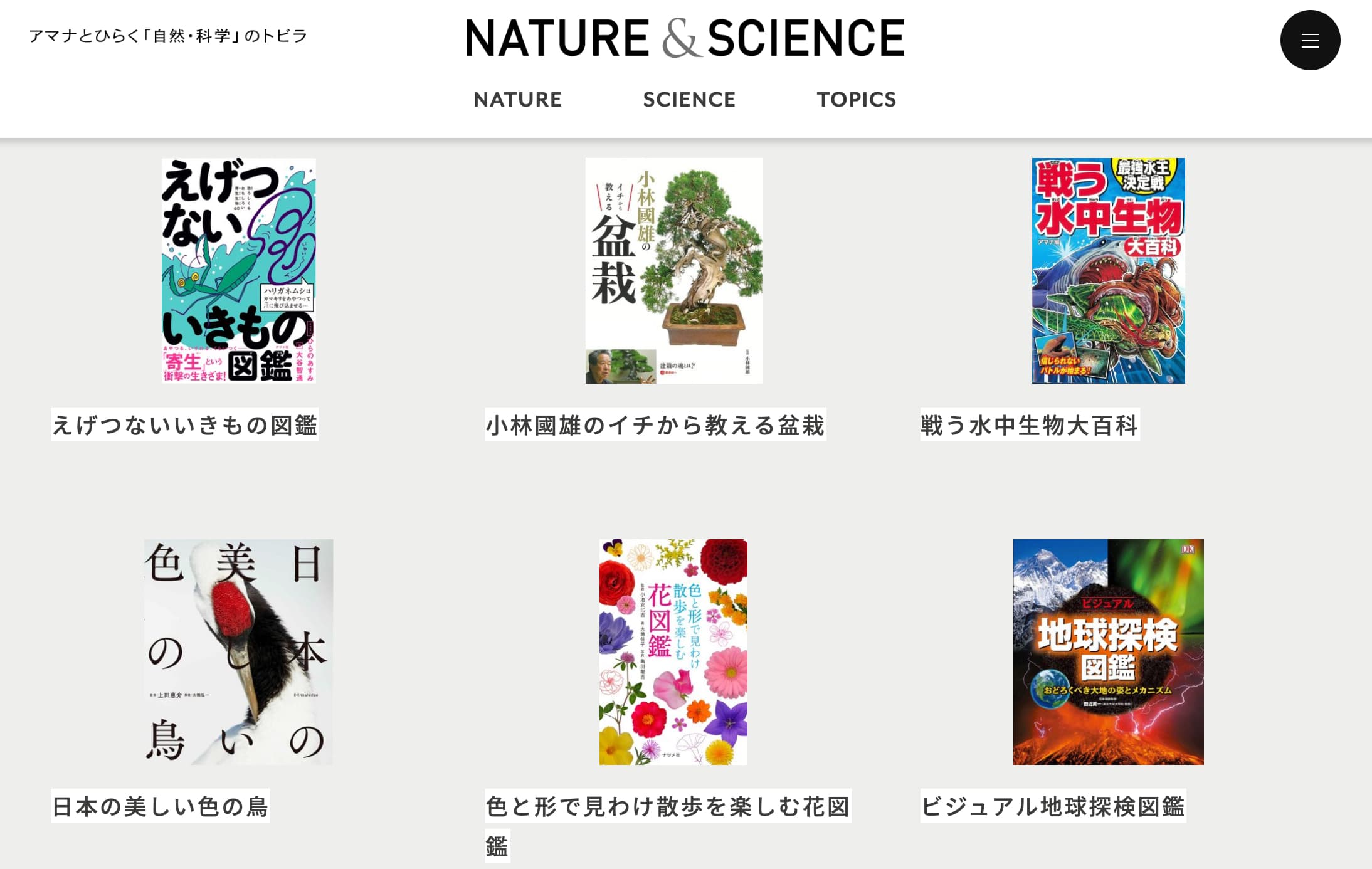
Task: Switch to the SCIENCE section
Action: pyautogui.click(x=689, y=100)
